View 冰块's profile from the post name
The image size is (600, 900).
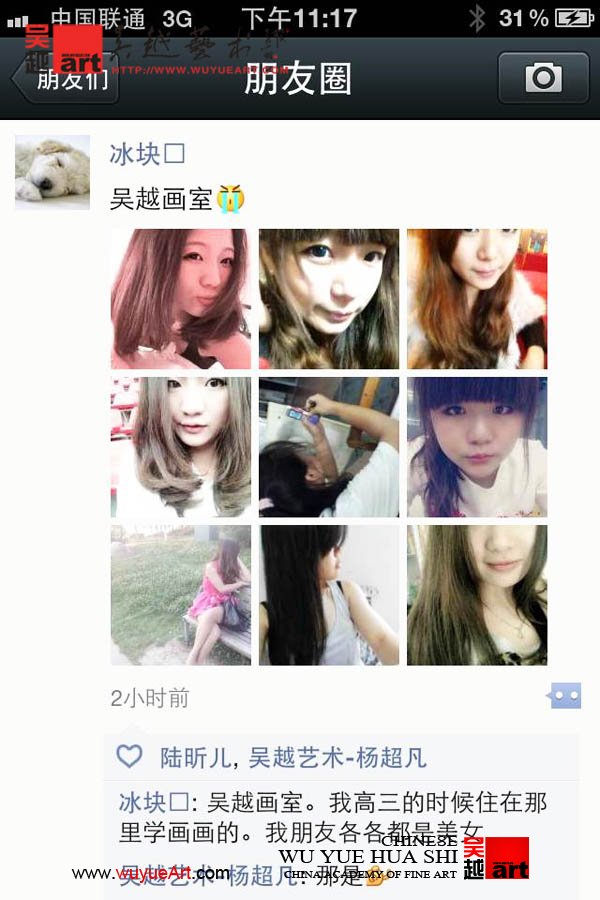coord(147,154)
